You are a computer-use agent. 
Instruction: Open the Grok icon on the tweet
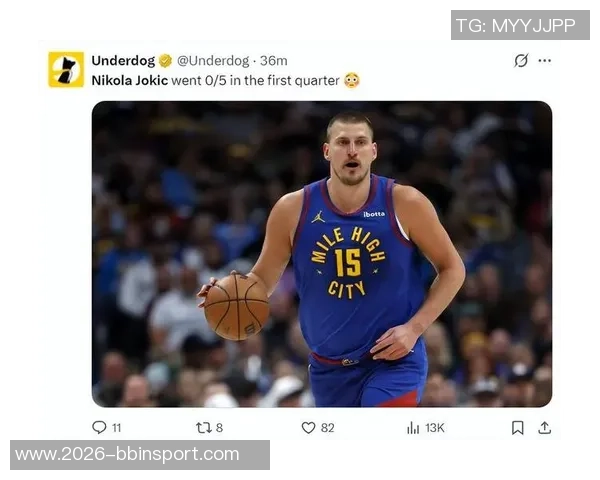point(521,60)
